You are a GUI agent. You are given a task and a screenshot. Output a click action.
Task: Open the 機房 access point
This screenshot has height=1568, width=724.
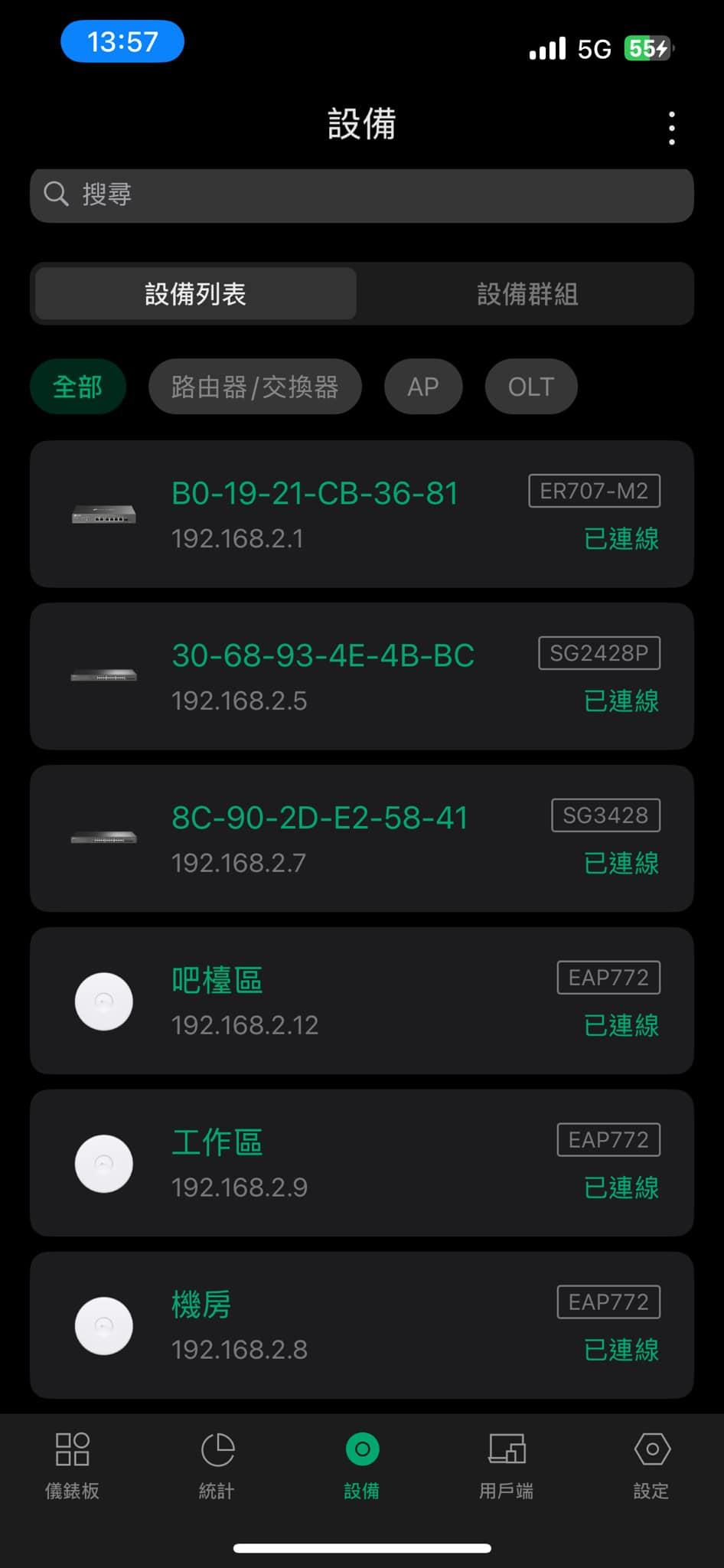(x=362, y=1325)
